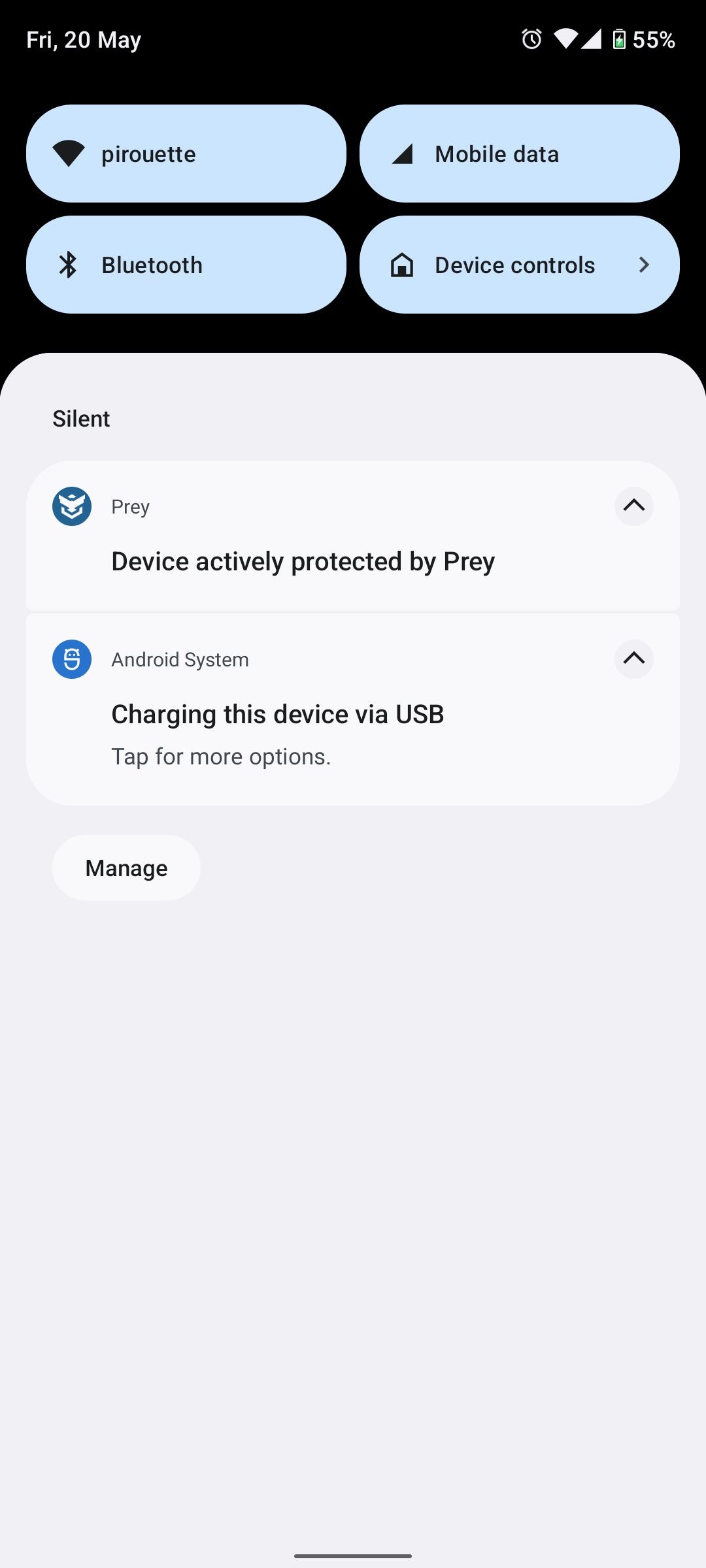Toggle Mobile data tile
Viewport: 706px width, 1568px height.
click(519, 153)
